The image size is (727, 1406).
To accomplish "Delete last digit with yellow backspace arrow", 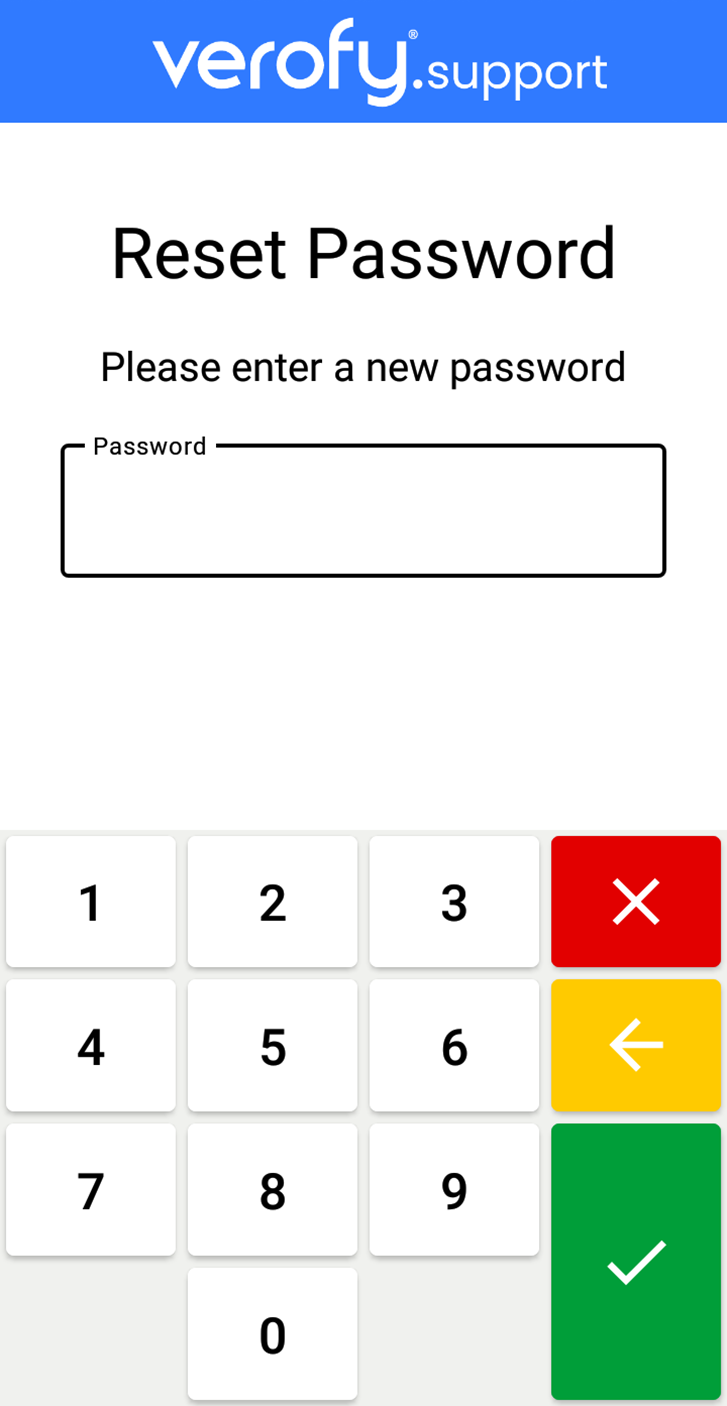I will (x=636, y=1046).
